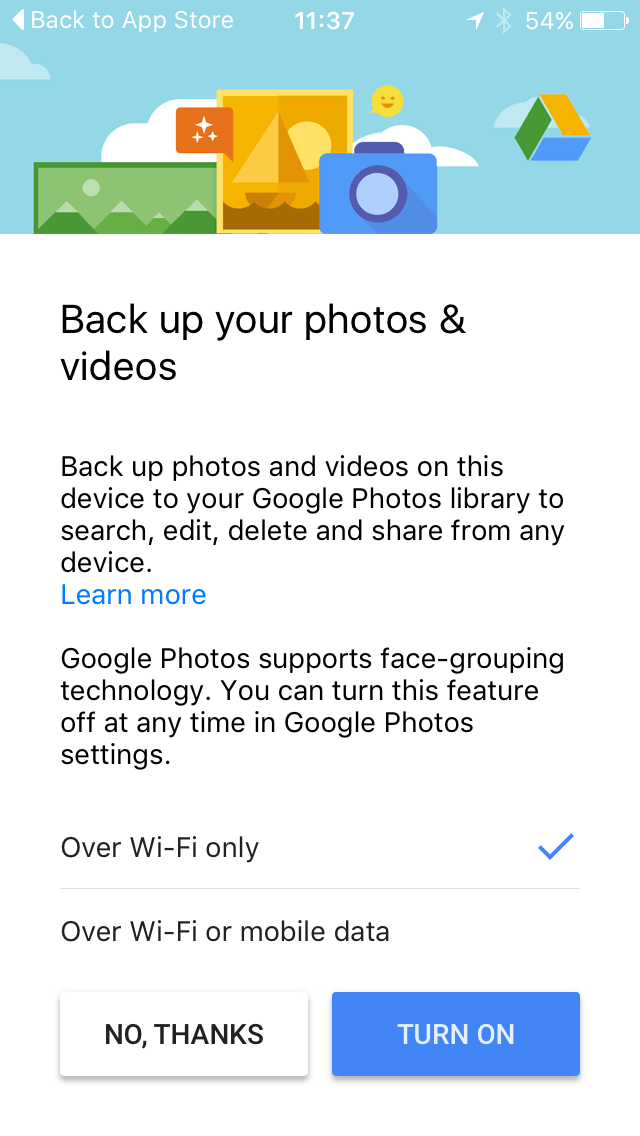
Task: Go back to App Store
Action: (123, 20)
